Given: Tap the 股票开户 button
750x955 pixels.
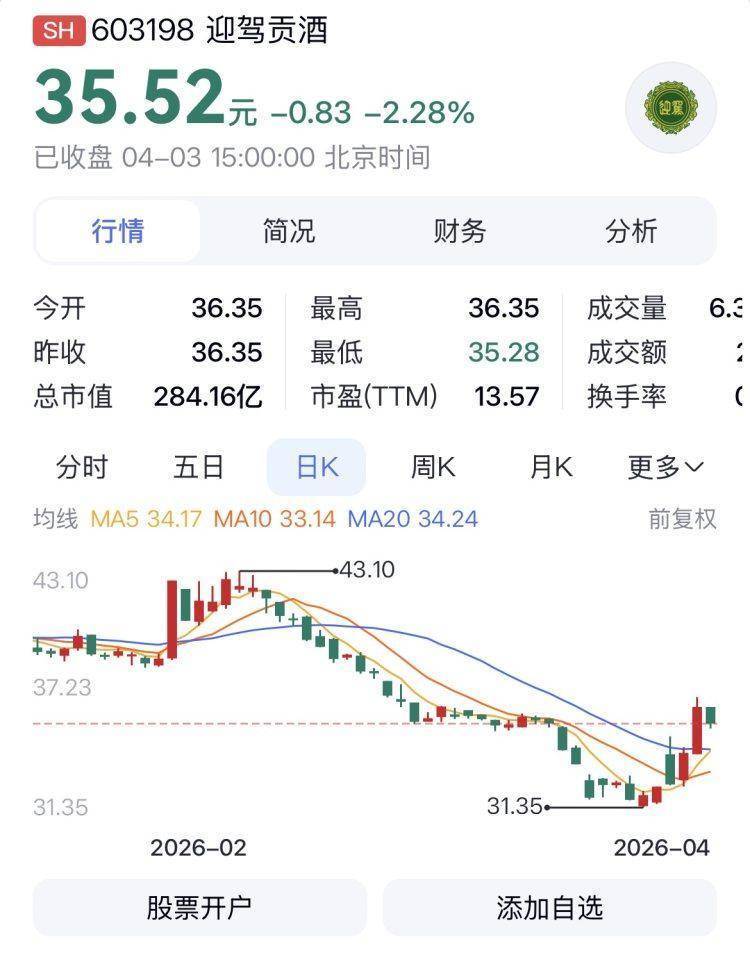Looking at the screenshot, I should (199, 907).
